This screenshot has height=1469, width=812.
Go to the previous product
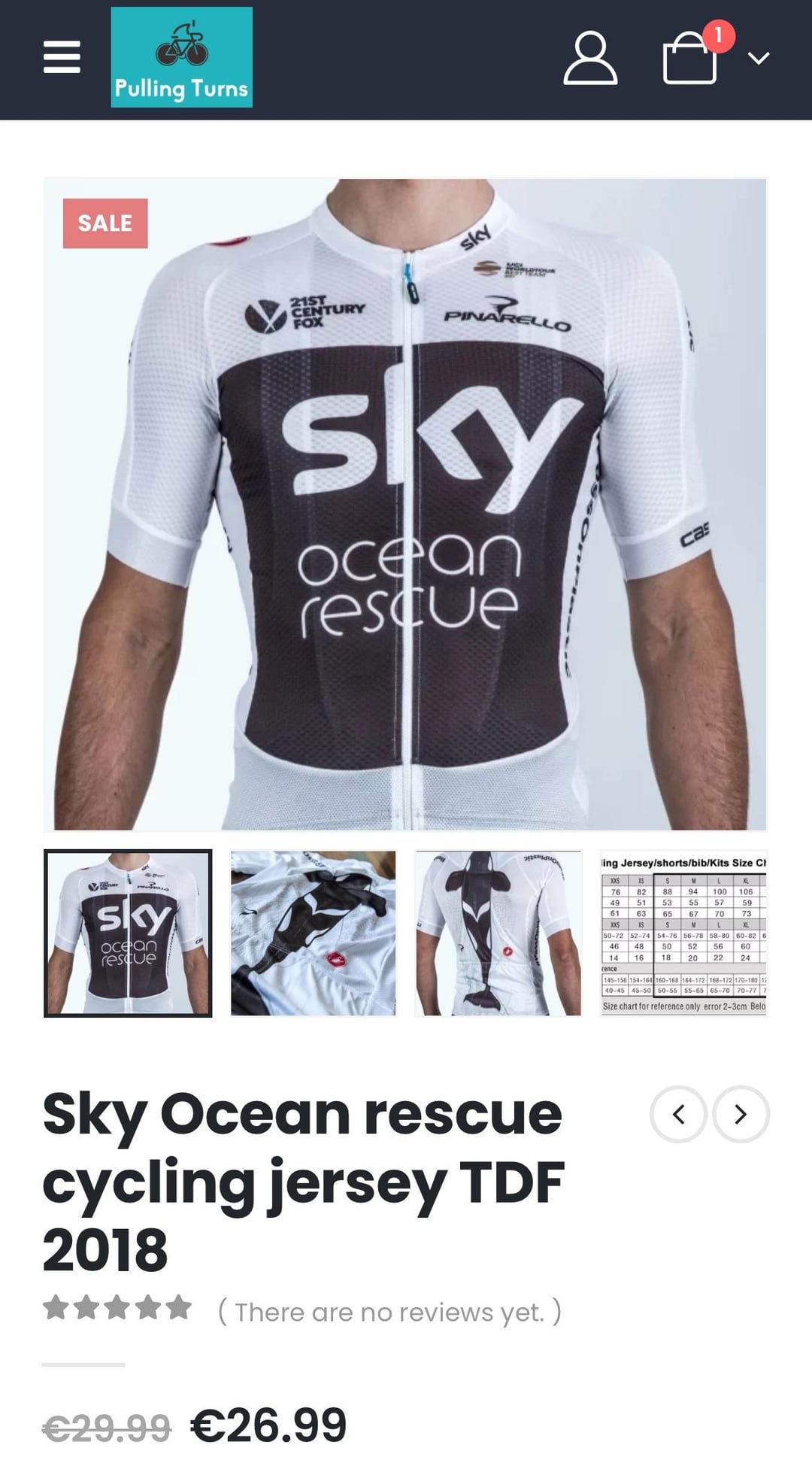(x=678, y=1114)
